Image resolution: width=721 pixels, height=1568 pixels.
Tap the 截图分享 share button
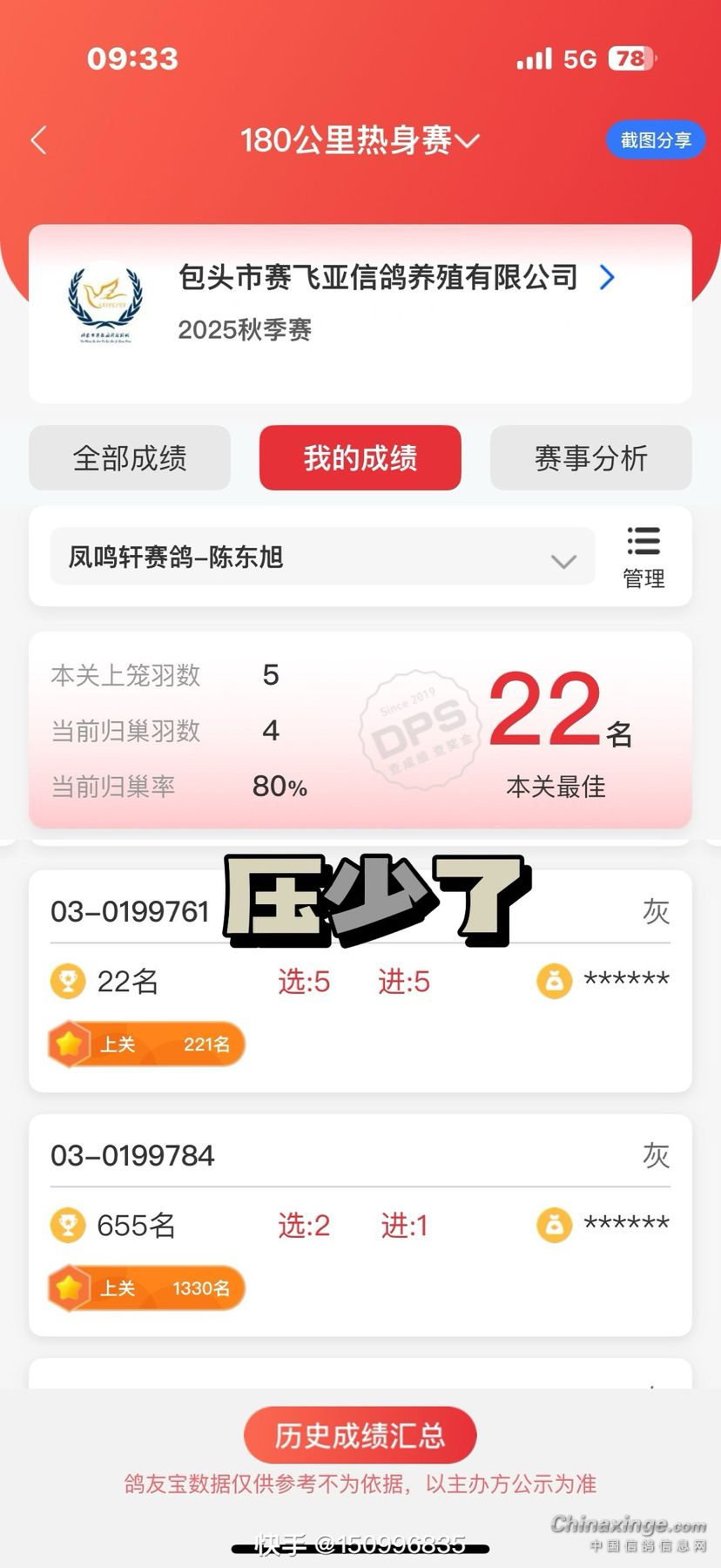(x=655, y=140)
